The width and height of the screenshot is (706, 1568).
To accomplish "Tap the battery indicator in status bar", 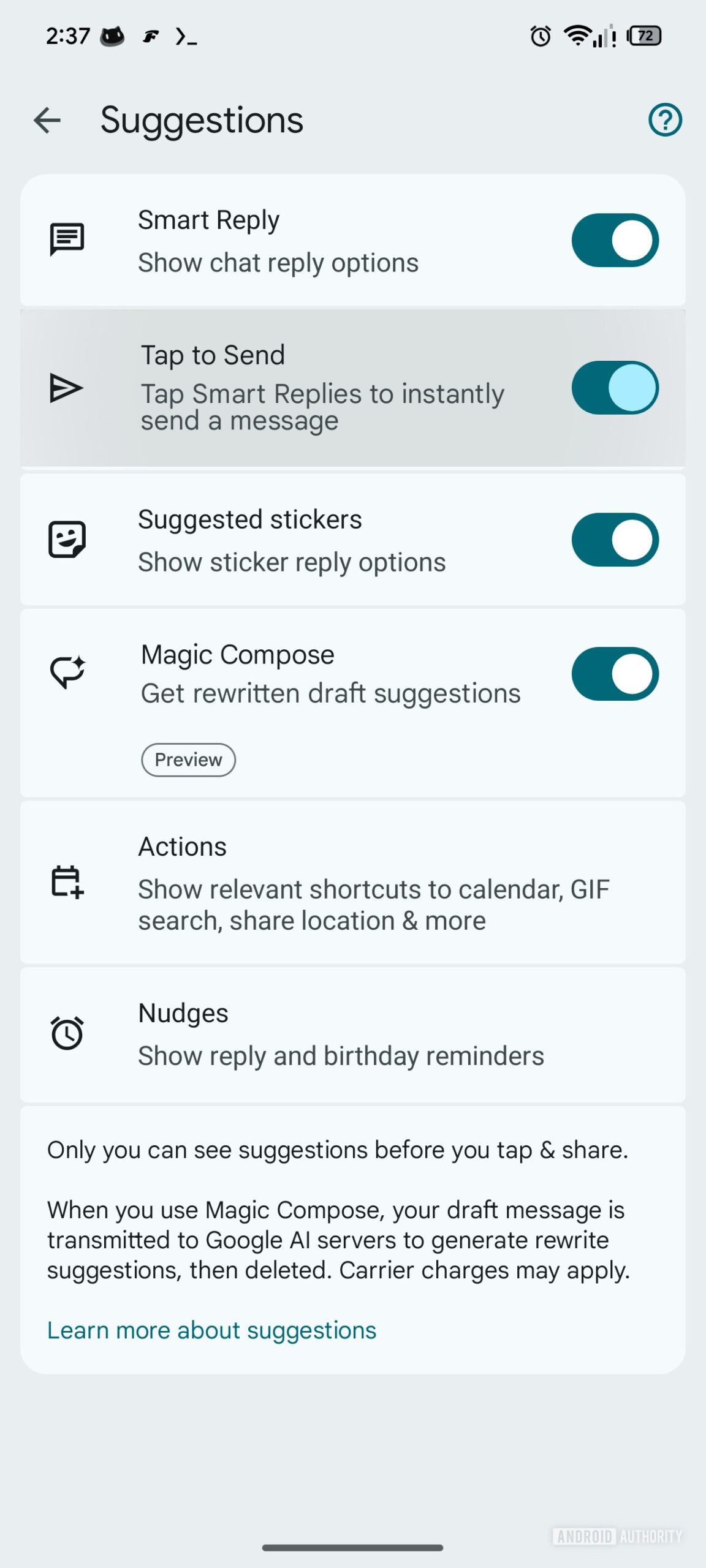I will (644, 37).
